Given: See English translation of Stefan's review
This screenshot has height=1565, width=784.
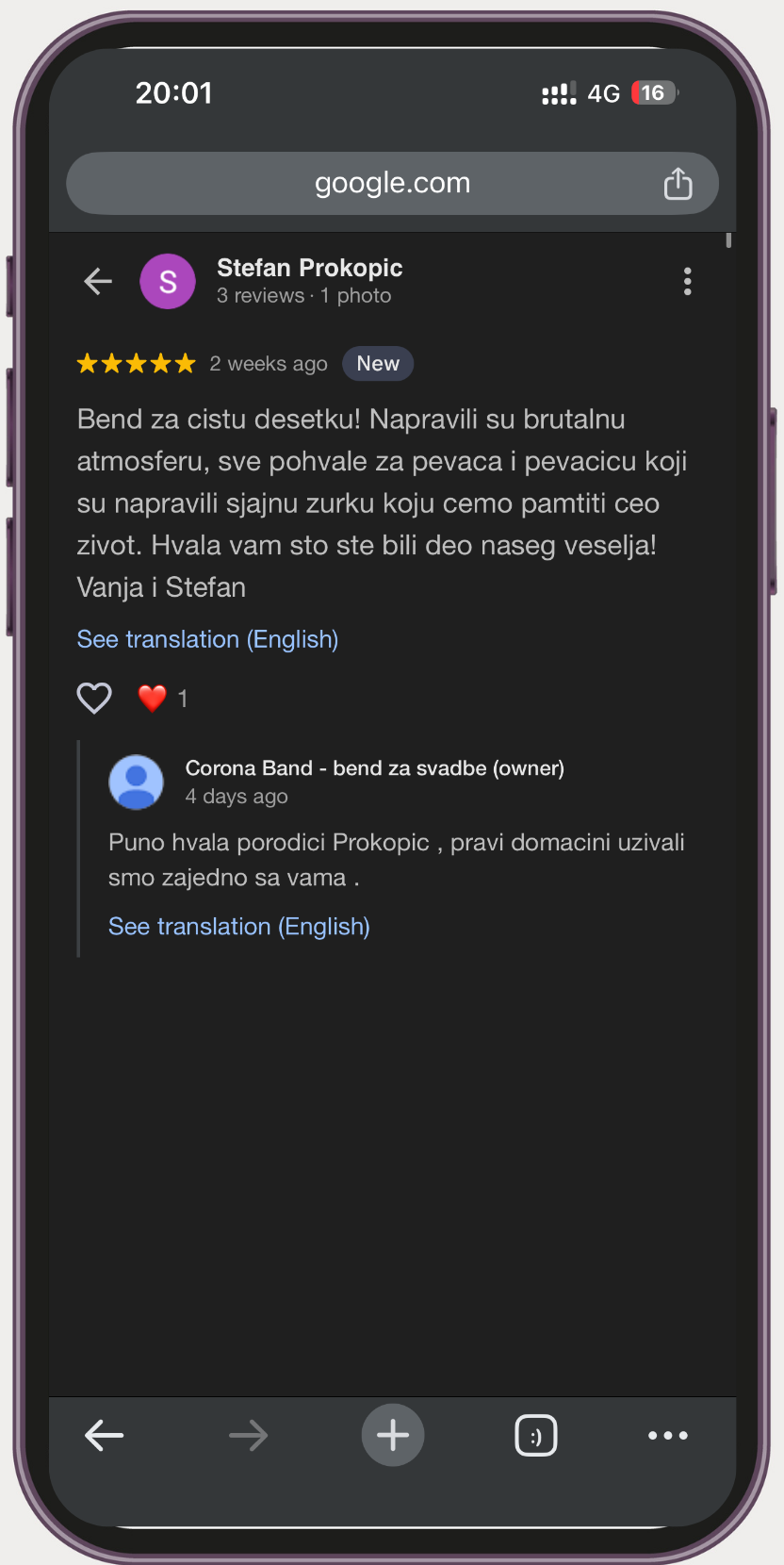Looking at the screenshot, I should click(207, 639).
